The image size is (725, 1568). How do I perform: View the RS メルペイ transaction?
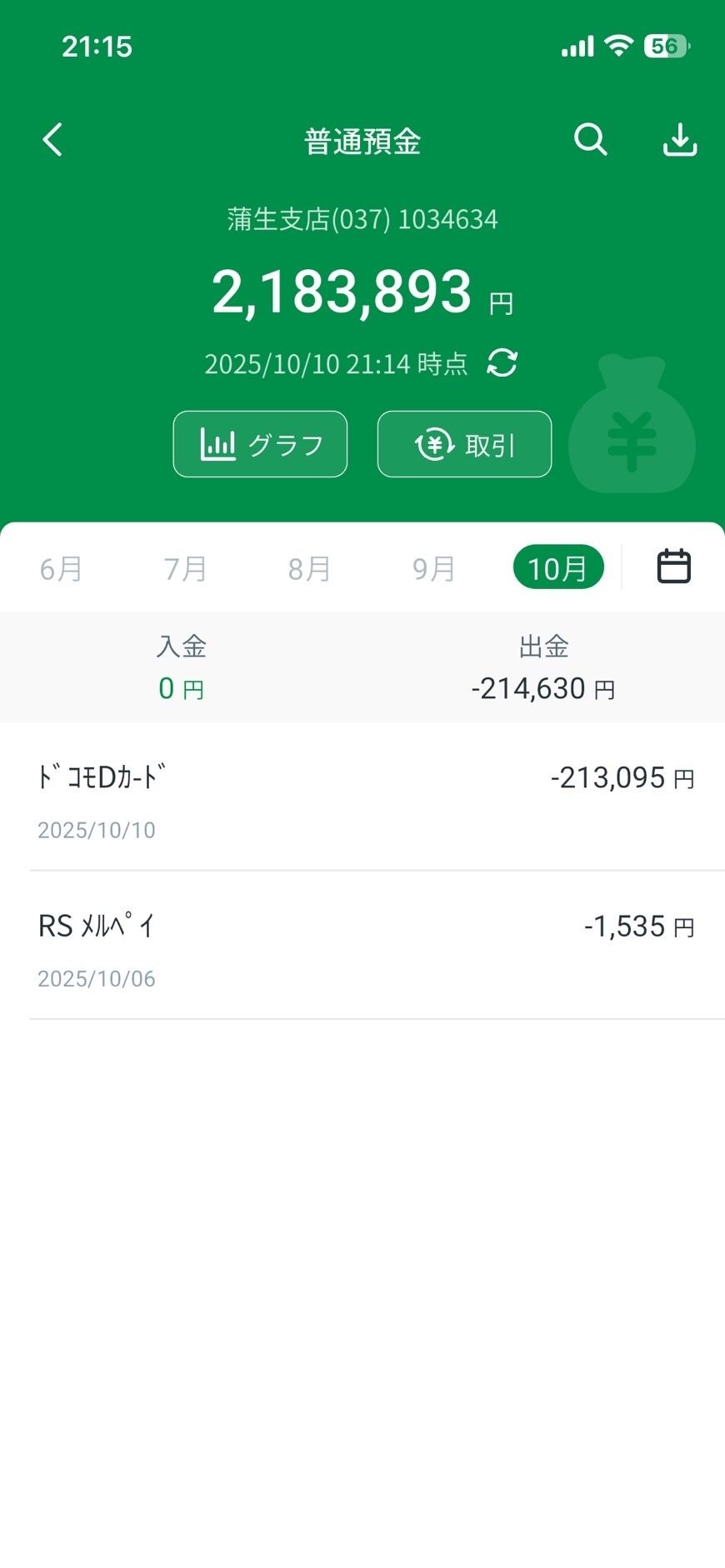pyautogui.click(x=362, y=946)
